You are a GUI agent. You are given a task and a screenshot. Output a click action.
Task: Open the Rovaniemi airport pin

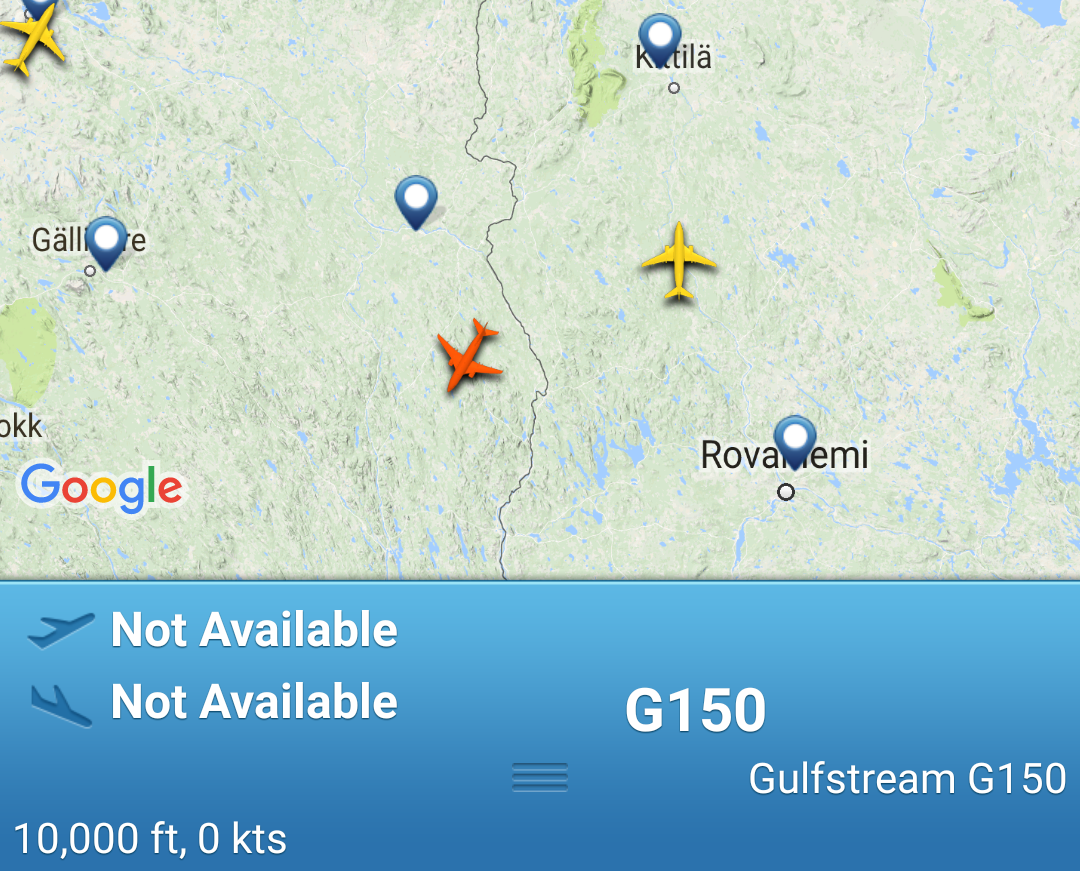pyautogui.click(x=795, y=440)
